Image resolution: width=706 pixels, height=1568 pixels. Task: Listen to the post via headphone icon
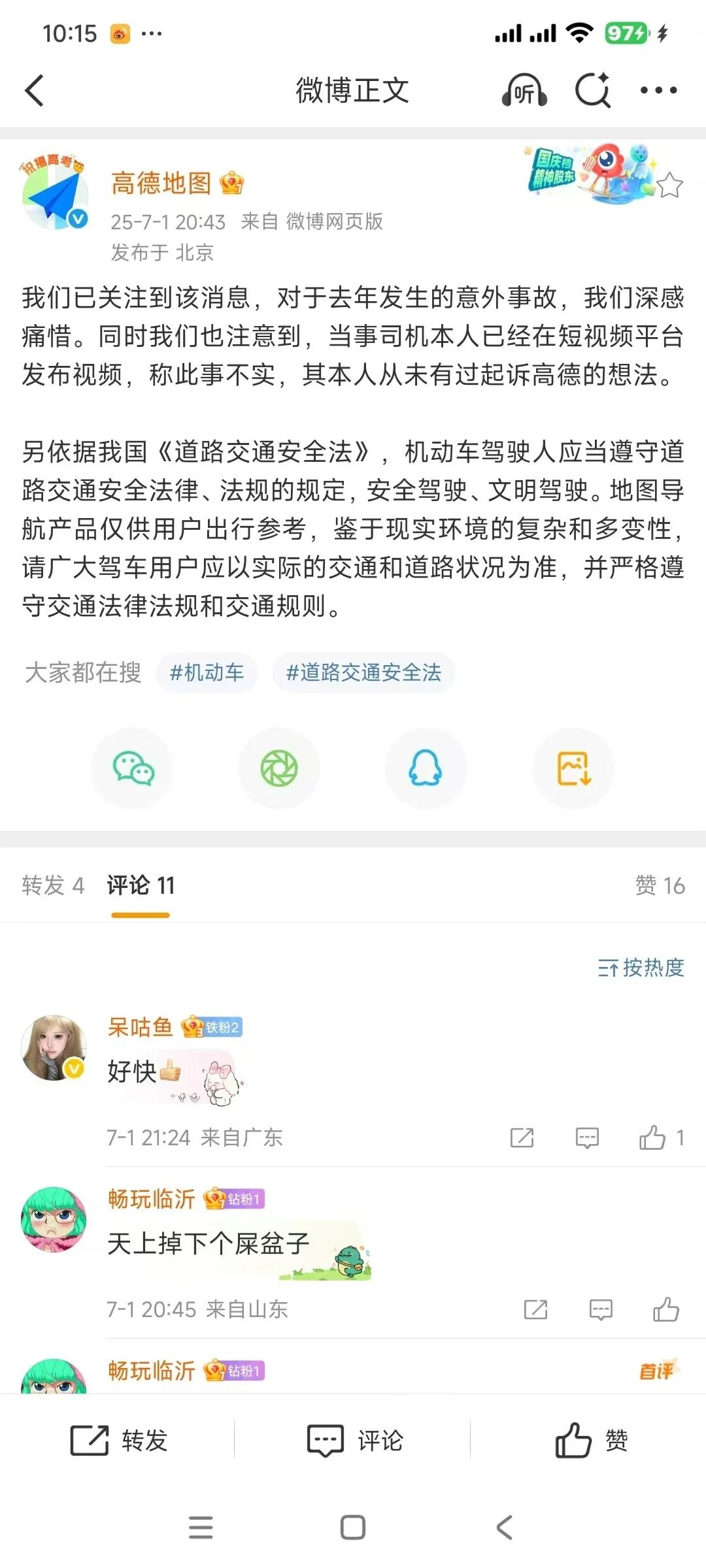click(524, 90)
